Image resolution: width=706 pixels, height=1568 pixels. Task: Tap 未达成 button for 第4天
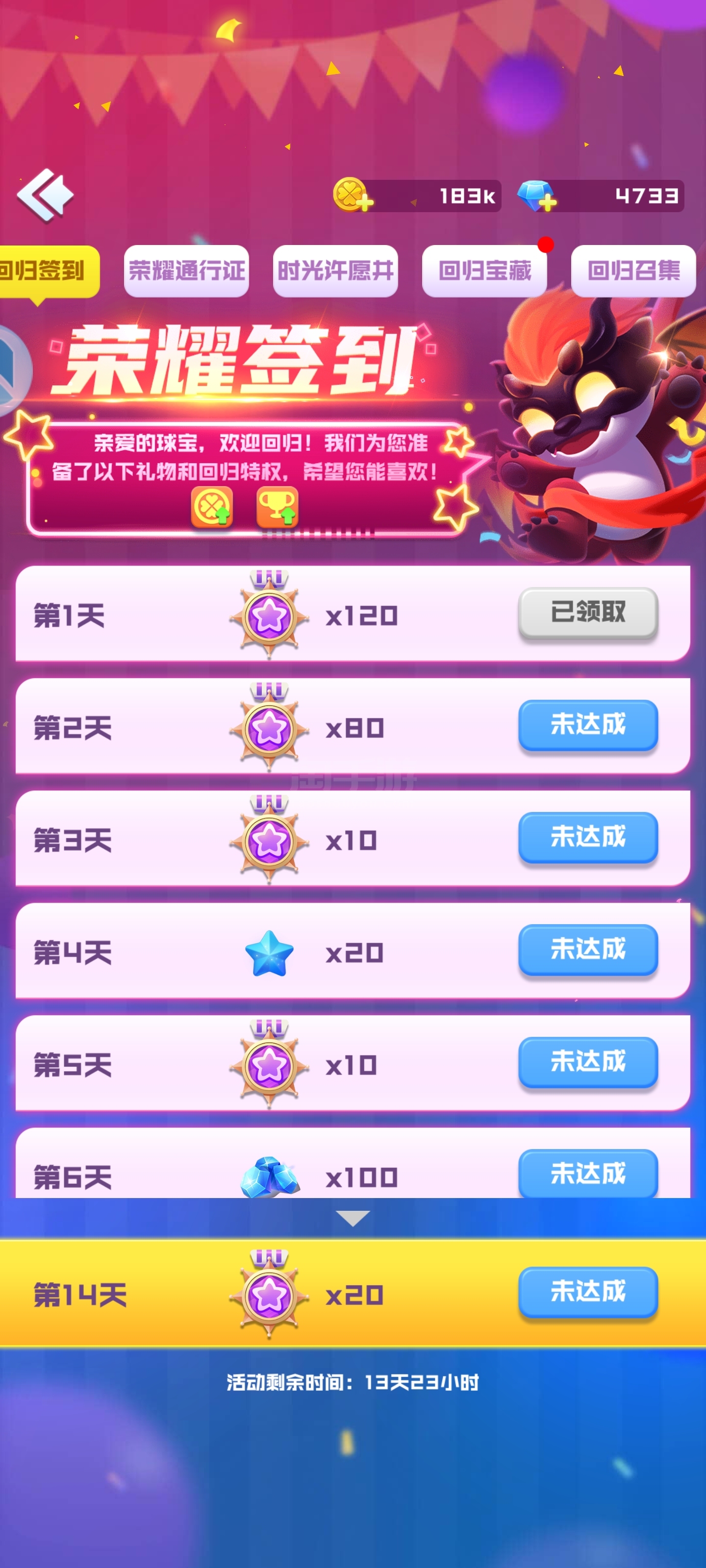click(x=588, y=950)
